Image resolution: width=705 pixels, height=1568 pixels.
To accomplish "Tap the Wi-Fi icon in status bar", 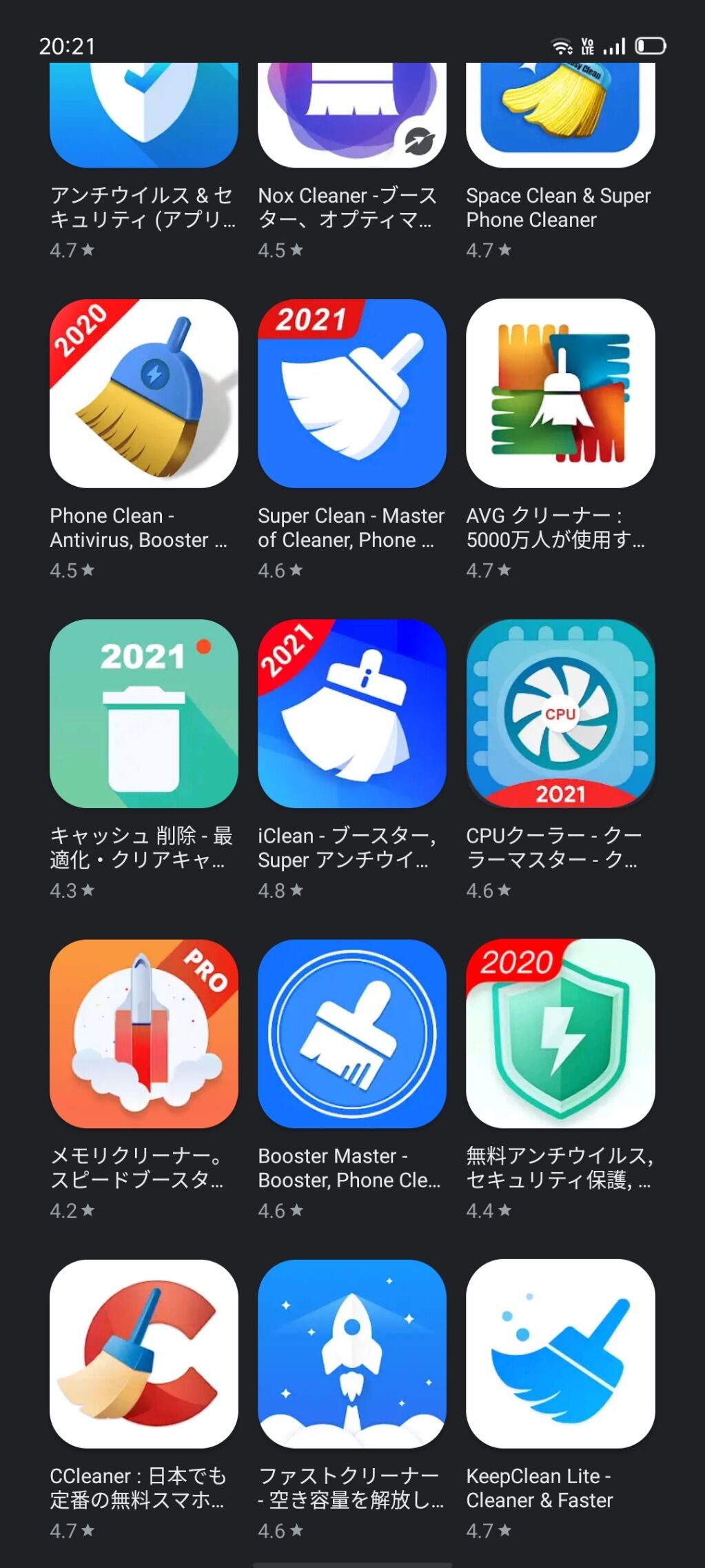I will point(562,44).
